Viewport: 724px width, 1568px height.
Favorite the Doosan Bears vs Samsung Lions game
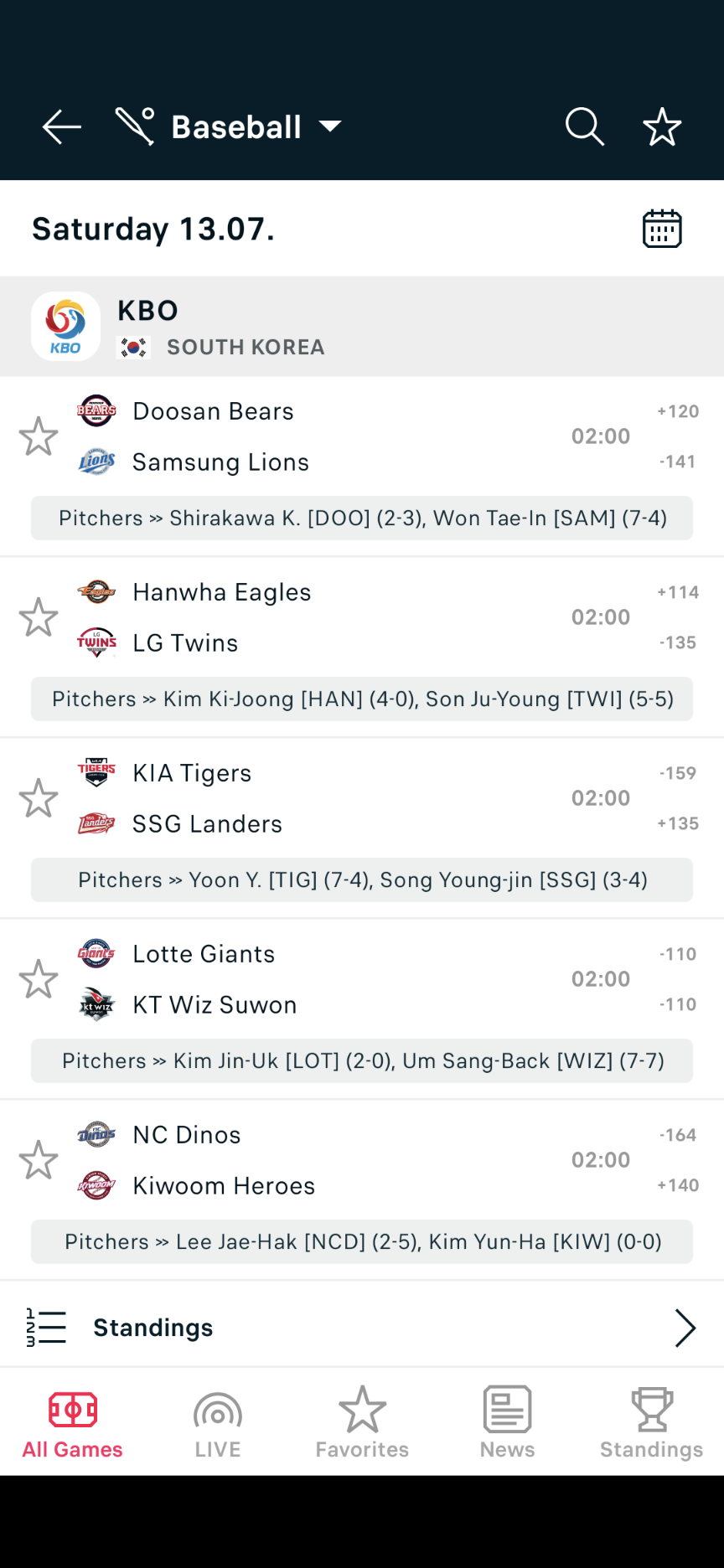[x=39, y=436]
